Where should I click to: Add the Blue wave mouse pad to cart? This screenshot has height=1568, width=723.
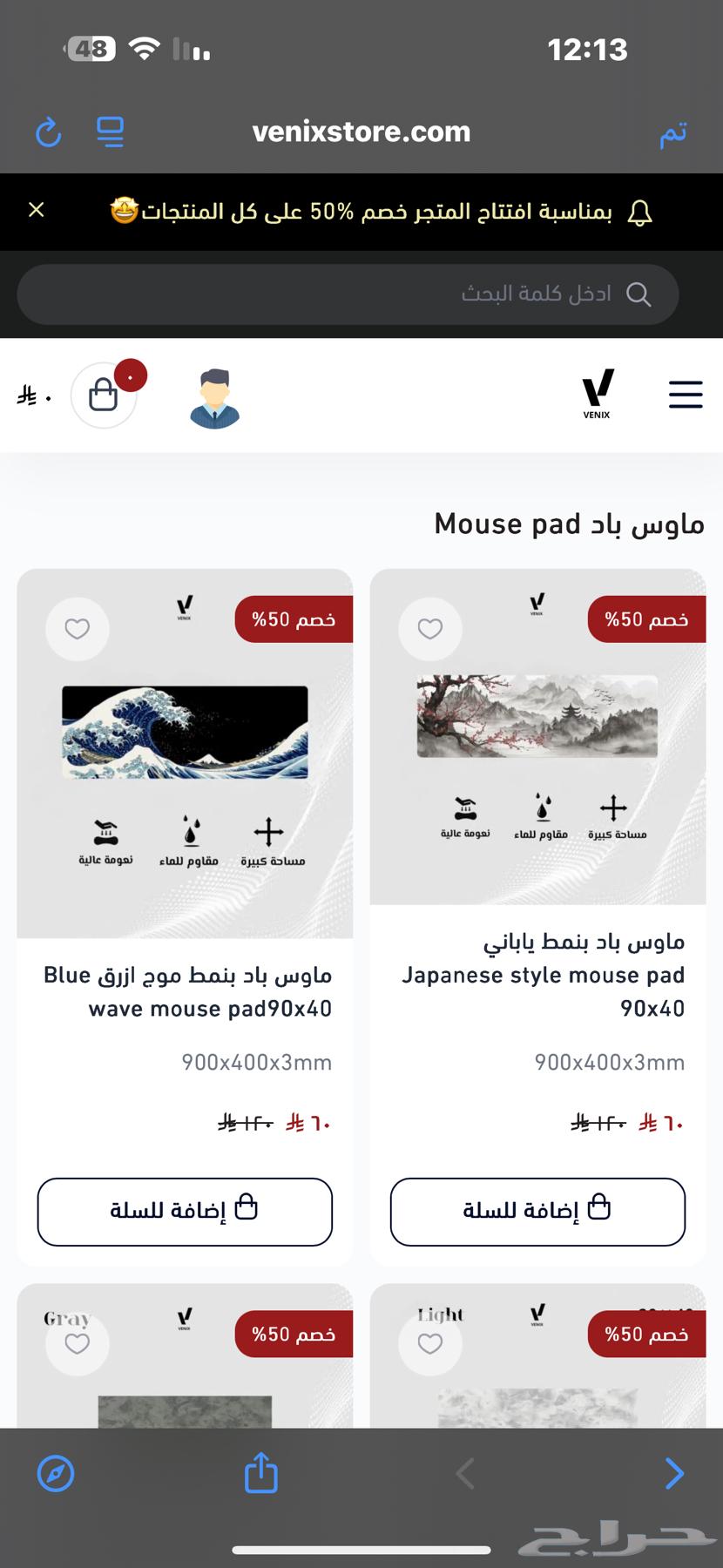coord(184,1212)
